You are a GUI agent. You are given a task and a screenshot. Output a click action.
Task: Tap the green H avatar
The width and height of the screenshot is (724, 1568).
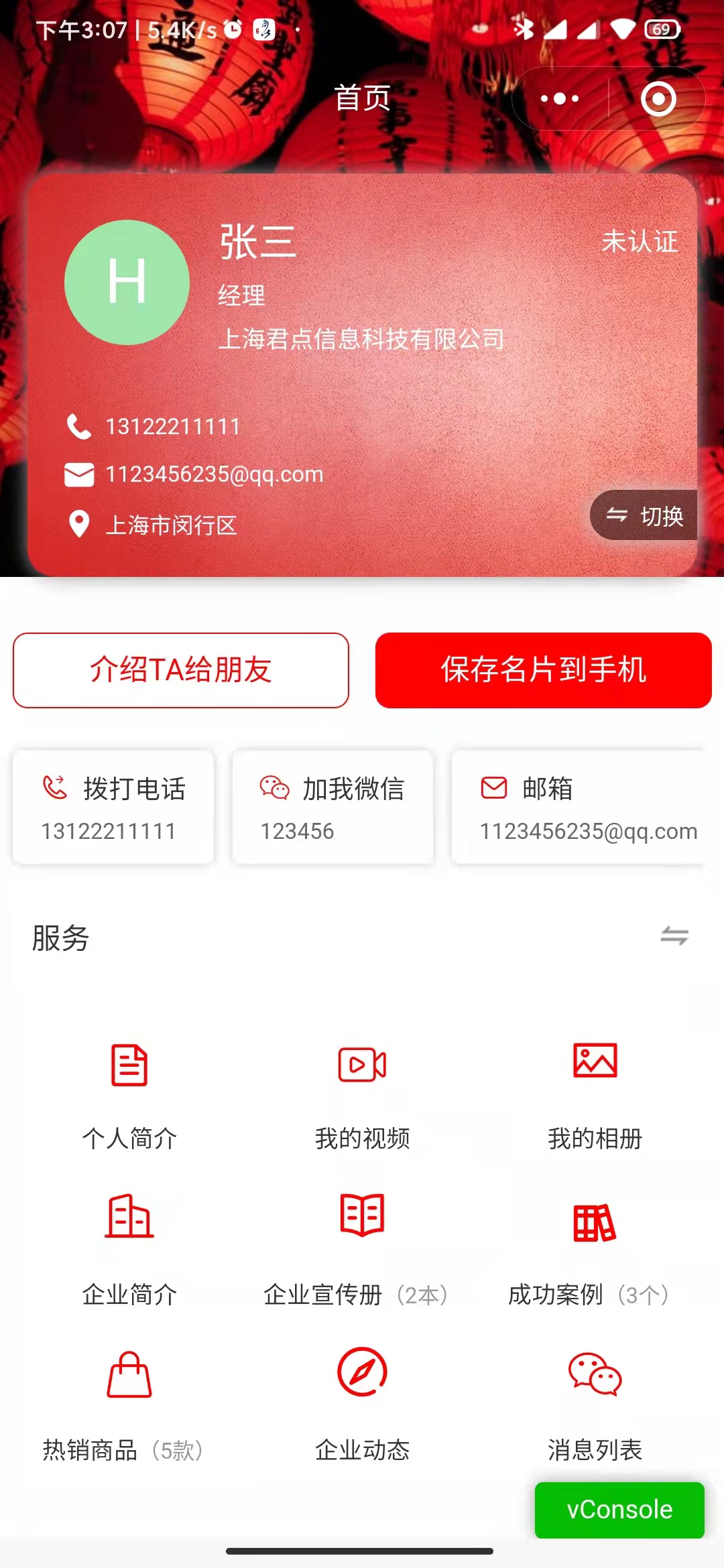pyautogui.click(x=127, y=282)
